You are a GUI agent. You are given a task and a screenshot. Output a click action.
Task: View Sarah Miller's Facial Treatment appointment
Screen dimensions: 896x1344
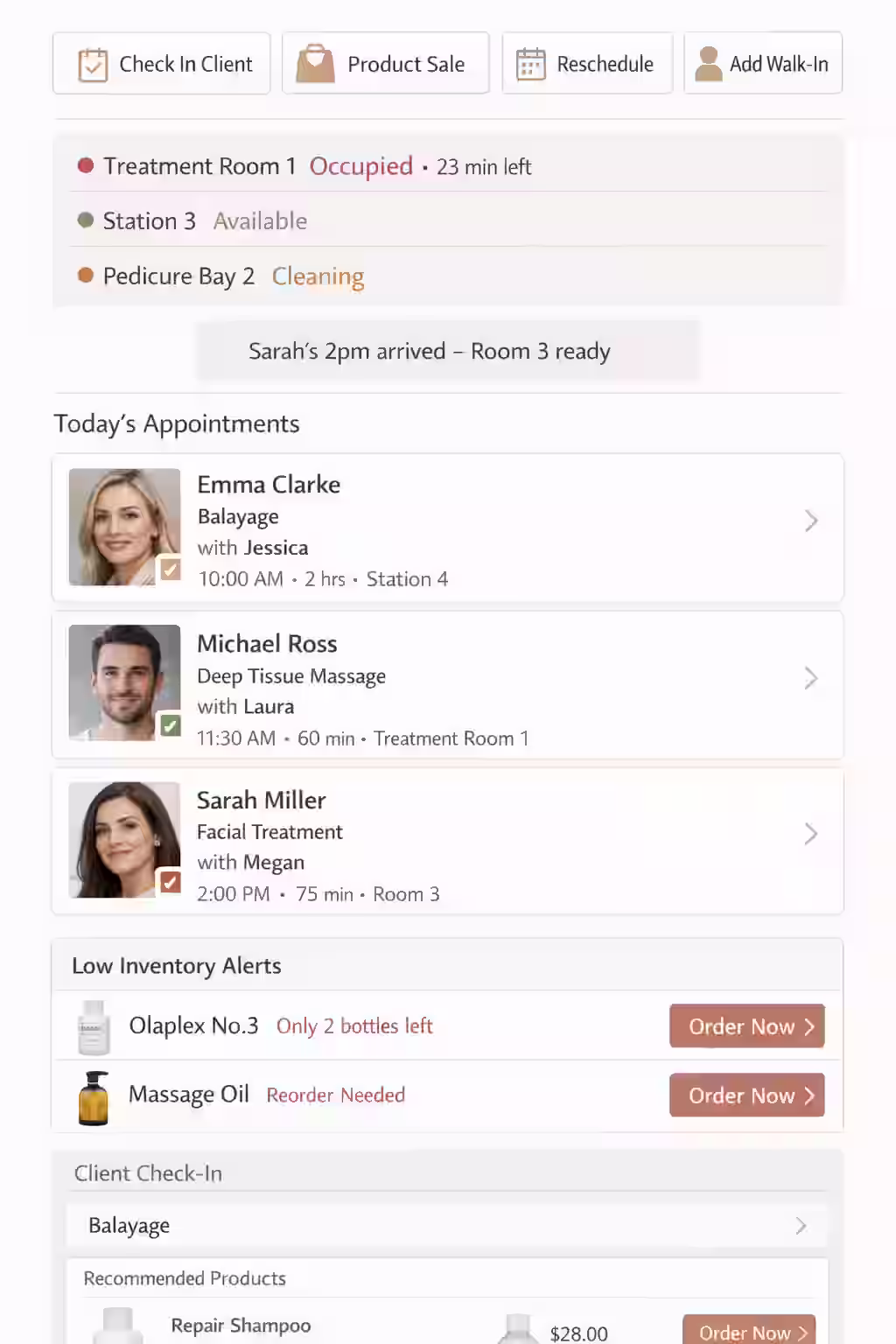click(447, 841)
